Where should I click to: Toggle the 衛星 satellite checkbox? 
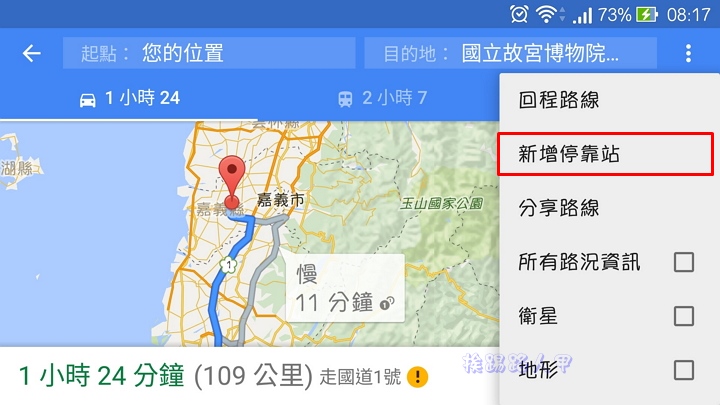[x=684, y=316]
